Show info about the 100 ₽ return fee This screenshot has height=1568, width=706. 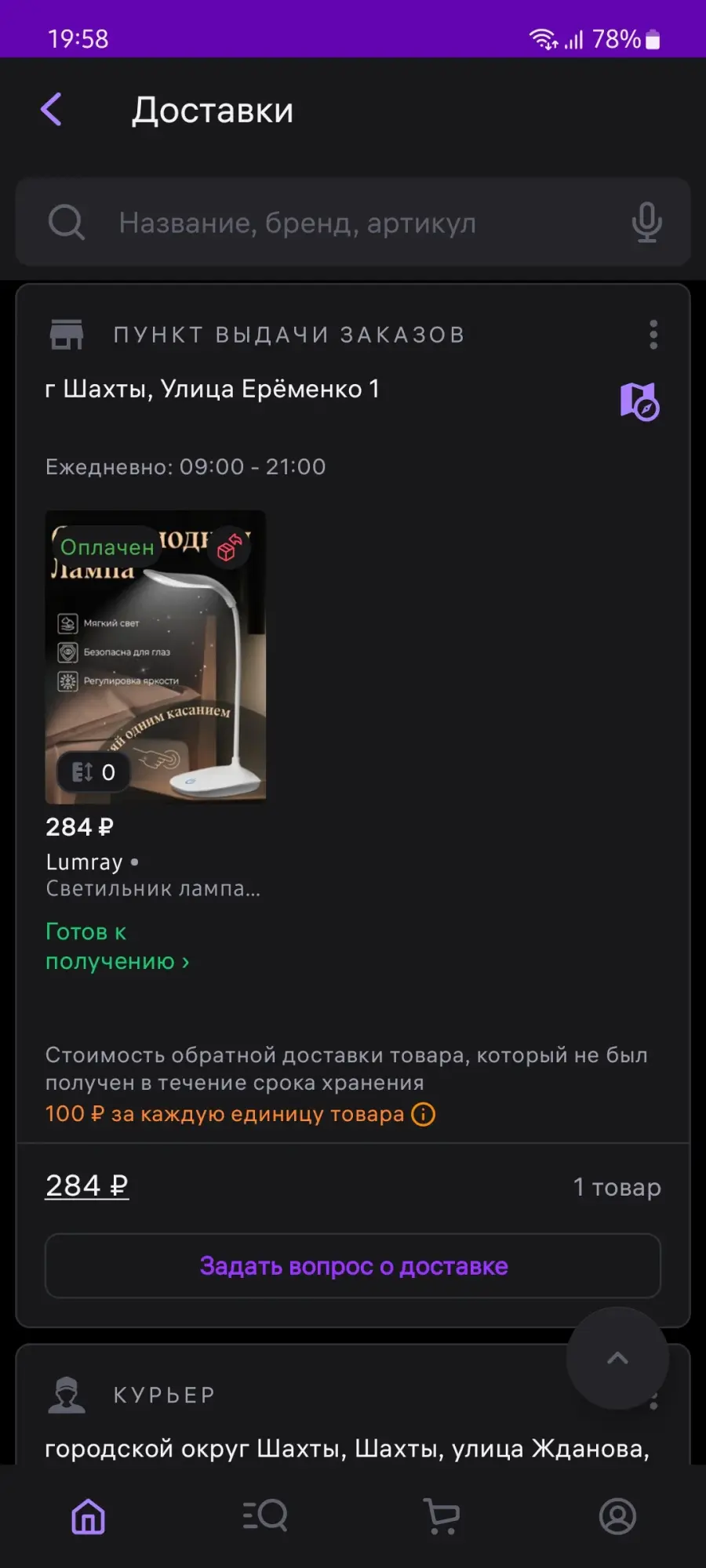pyautogui.click(x=424, y=1114)
